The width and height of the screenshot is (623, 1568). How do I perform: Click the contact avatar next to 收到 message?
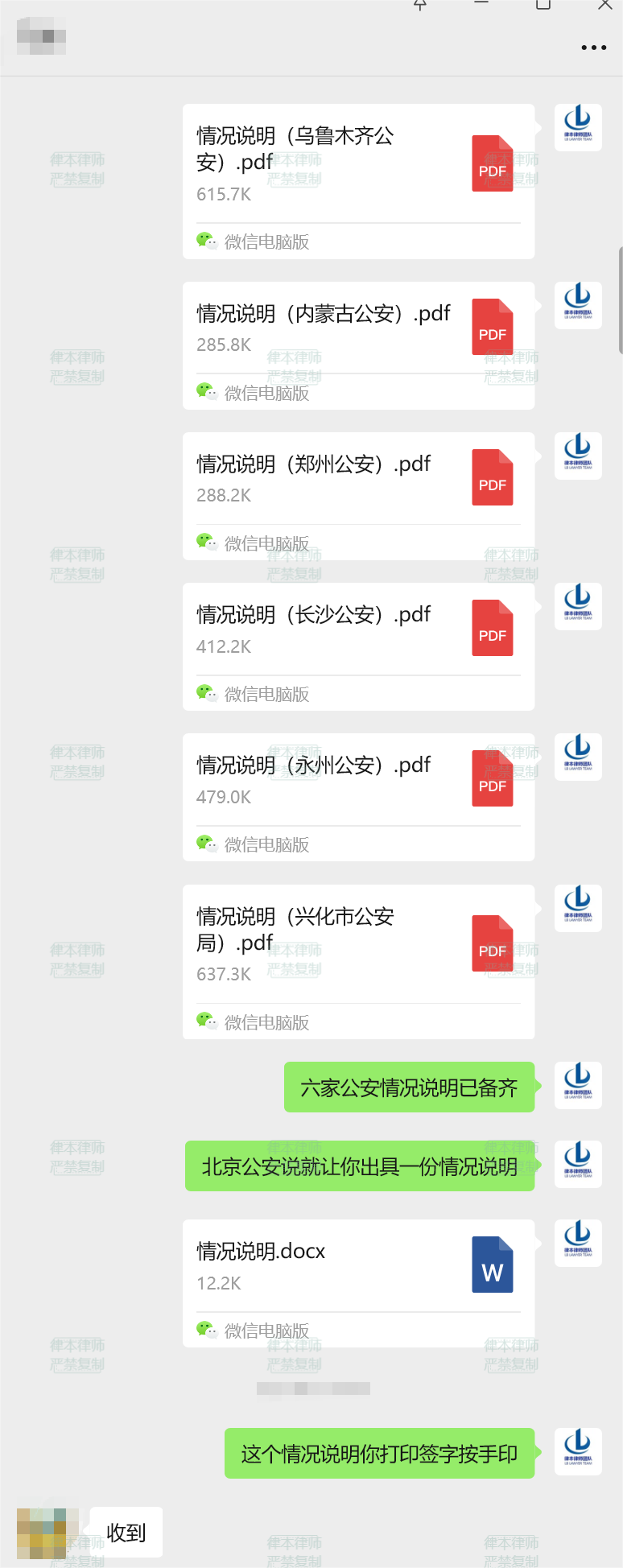(48, 1532)
